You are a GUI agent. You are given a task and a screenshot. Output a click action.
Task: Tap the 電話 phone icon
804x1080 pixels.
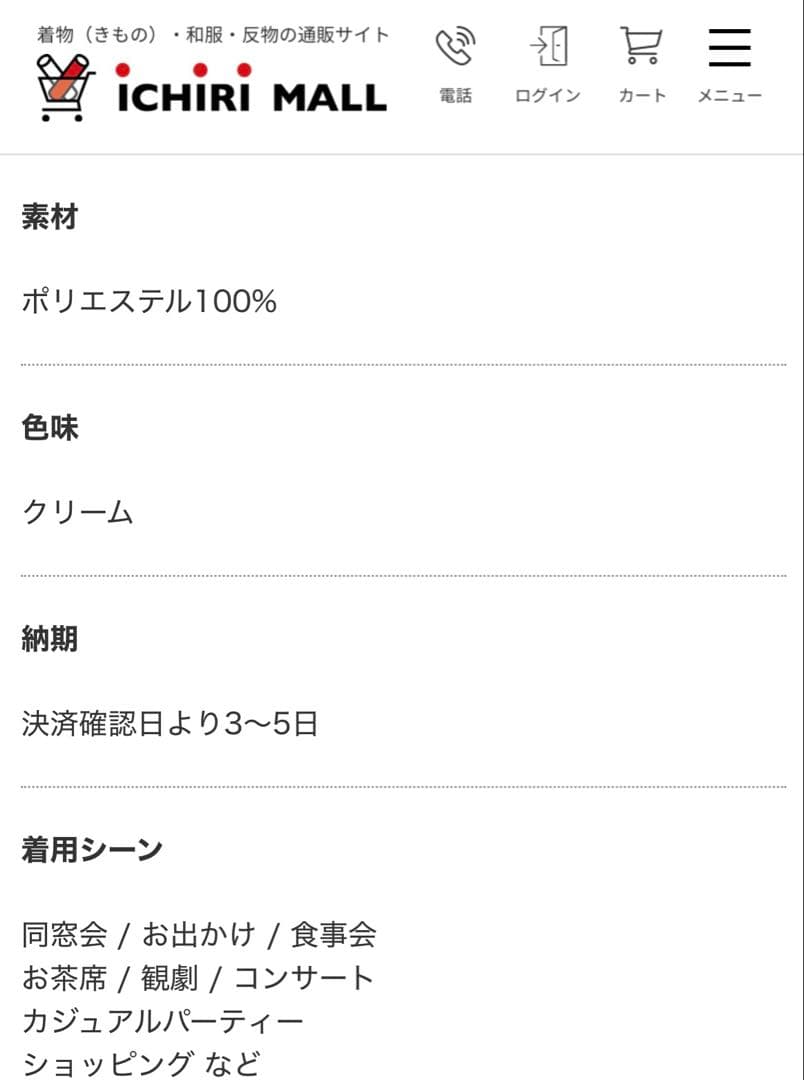(455, 64)
